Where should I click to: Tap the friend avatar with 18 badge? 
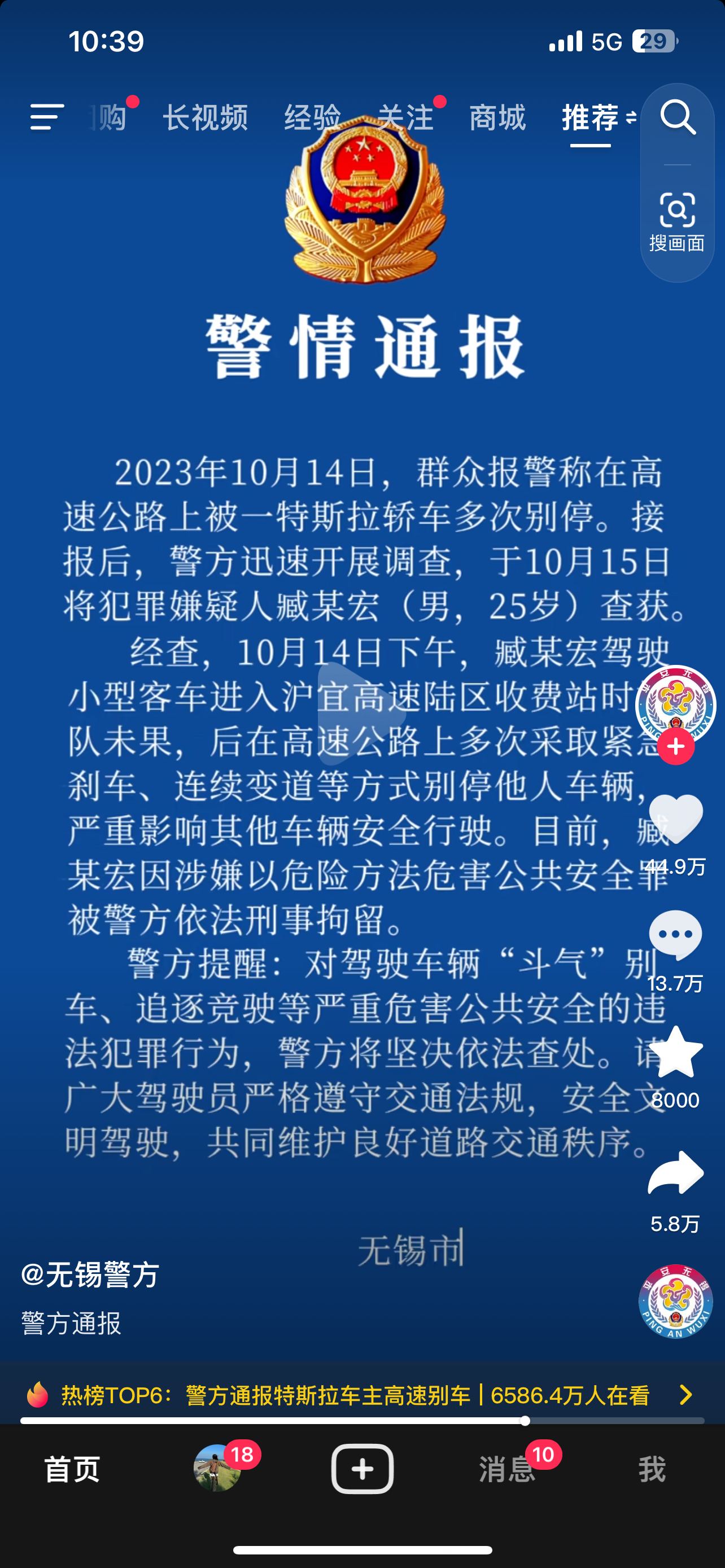pyautogui.click(x=217, y=1468)
